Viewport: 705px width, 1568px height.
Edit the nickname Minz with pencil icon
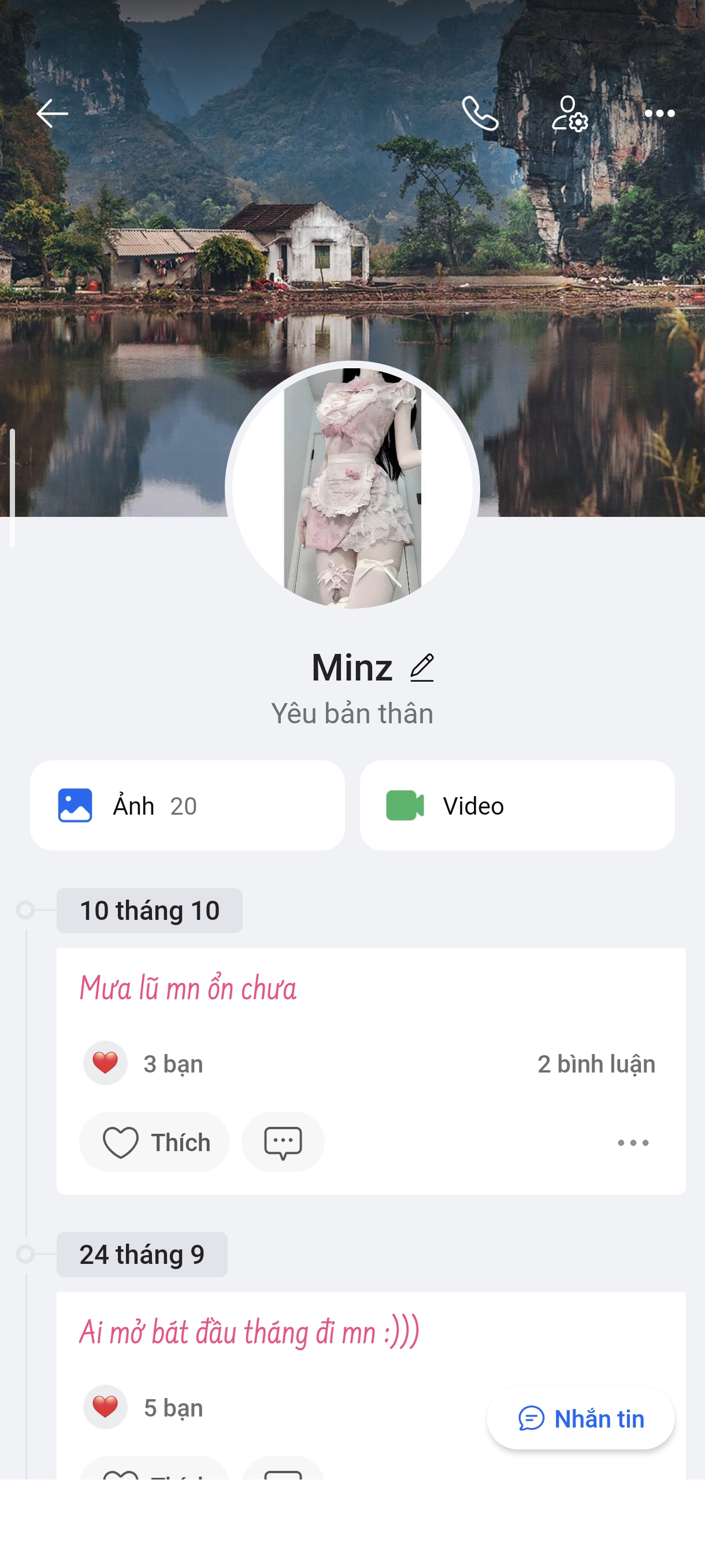pos(422,668)
